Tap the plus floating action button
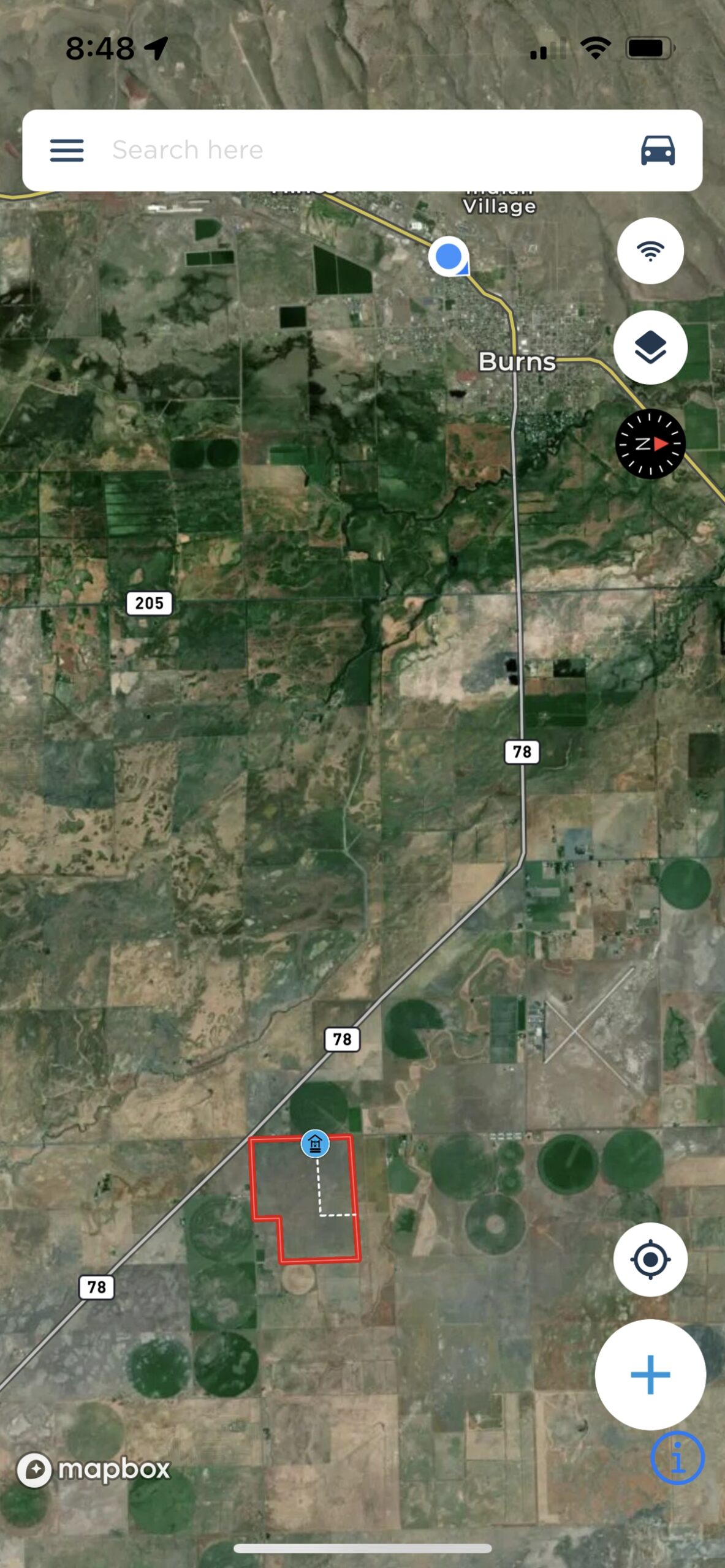 click(x=650, y=1374)
